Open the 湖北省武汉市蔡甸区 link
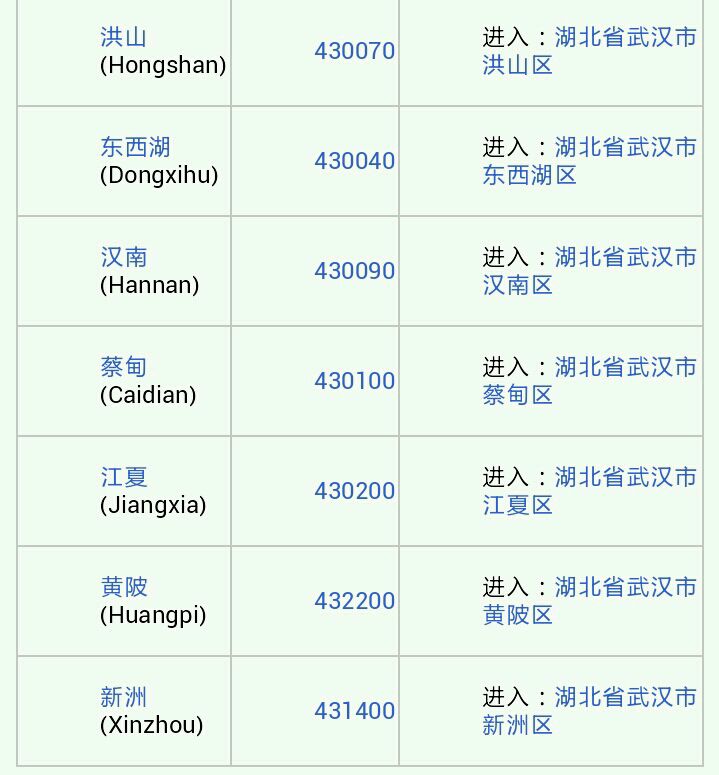 coord(625,368)
